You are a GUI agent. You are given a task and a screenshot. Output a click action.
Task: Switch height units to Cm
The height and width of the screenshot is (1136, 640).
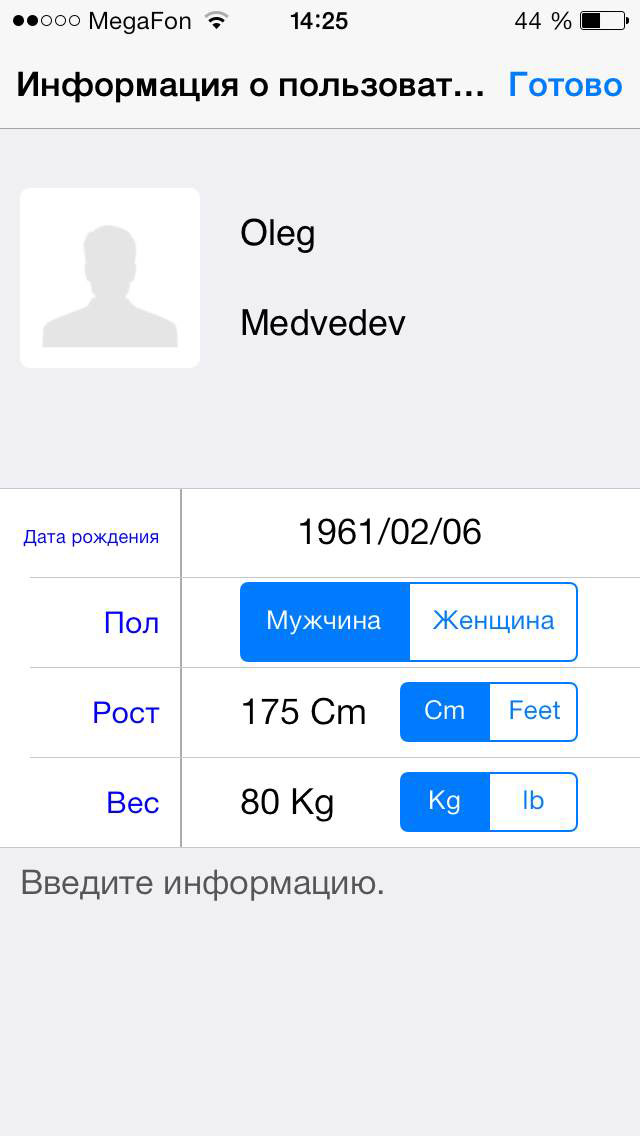tap(445, 712)
